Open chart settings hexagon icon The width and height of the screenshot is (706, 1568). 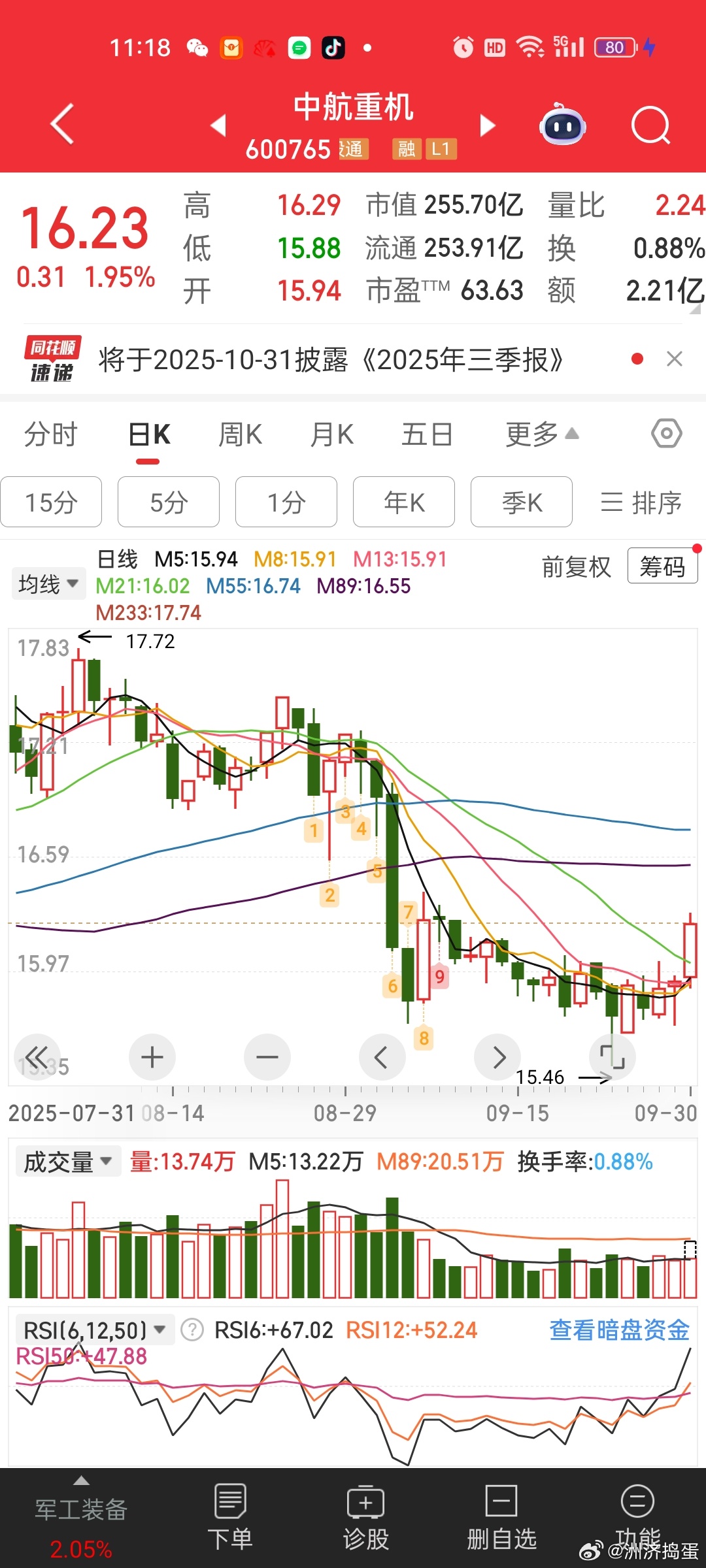click(667, 433)
